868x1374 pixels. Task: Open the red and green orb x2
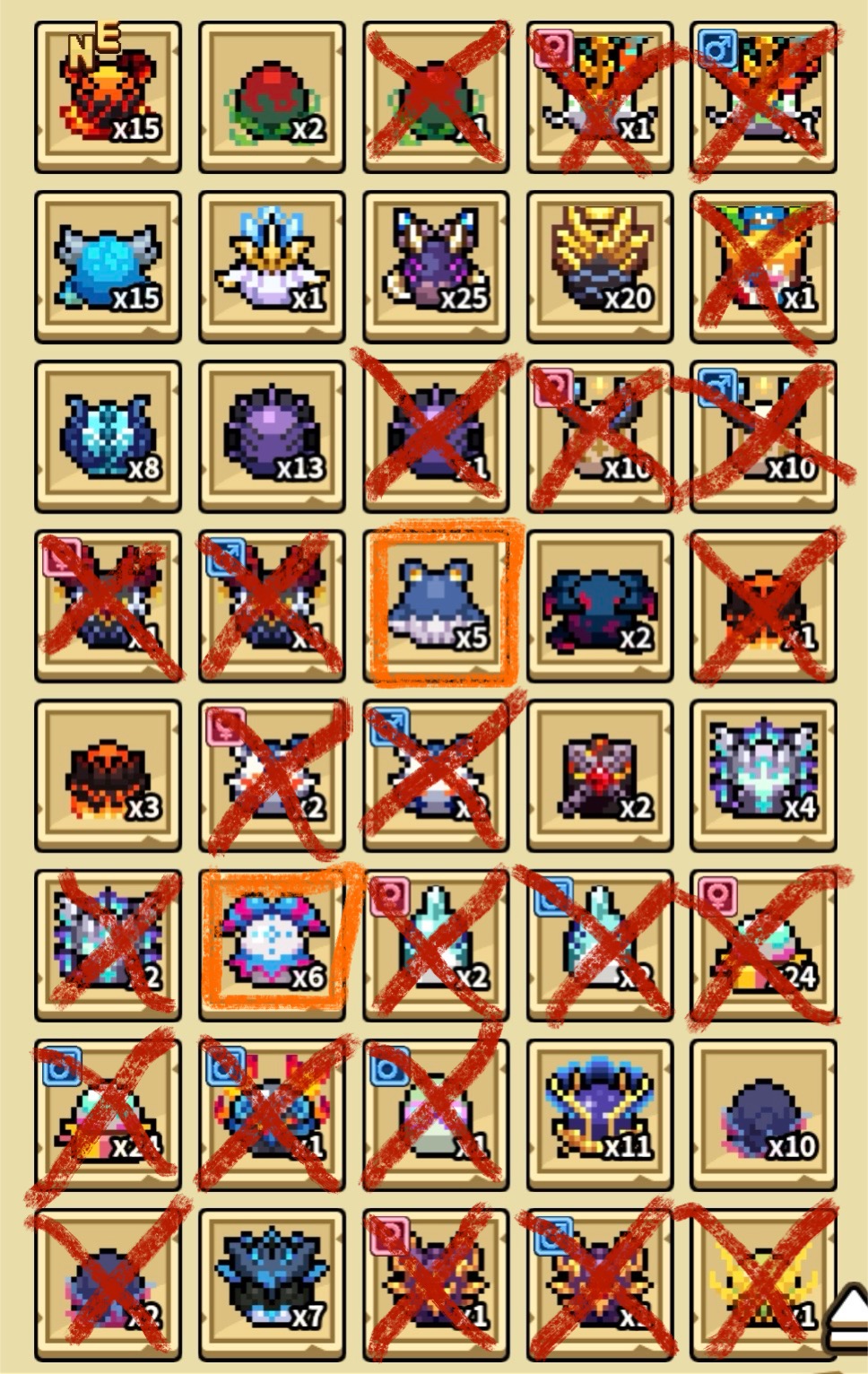point(271,97)
